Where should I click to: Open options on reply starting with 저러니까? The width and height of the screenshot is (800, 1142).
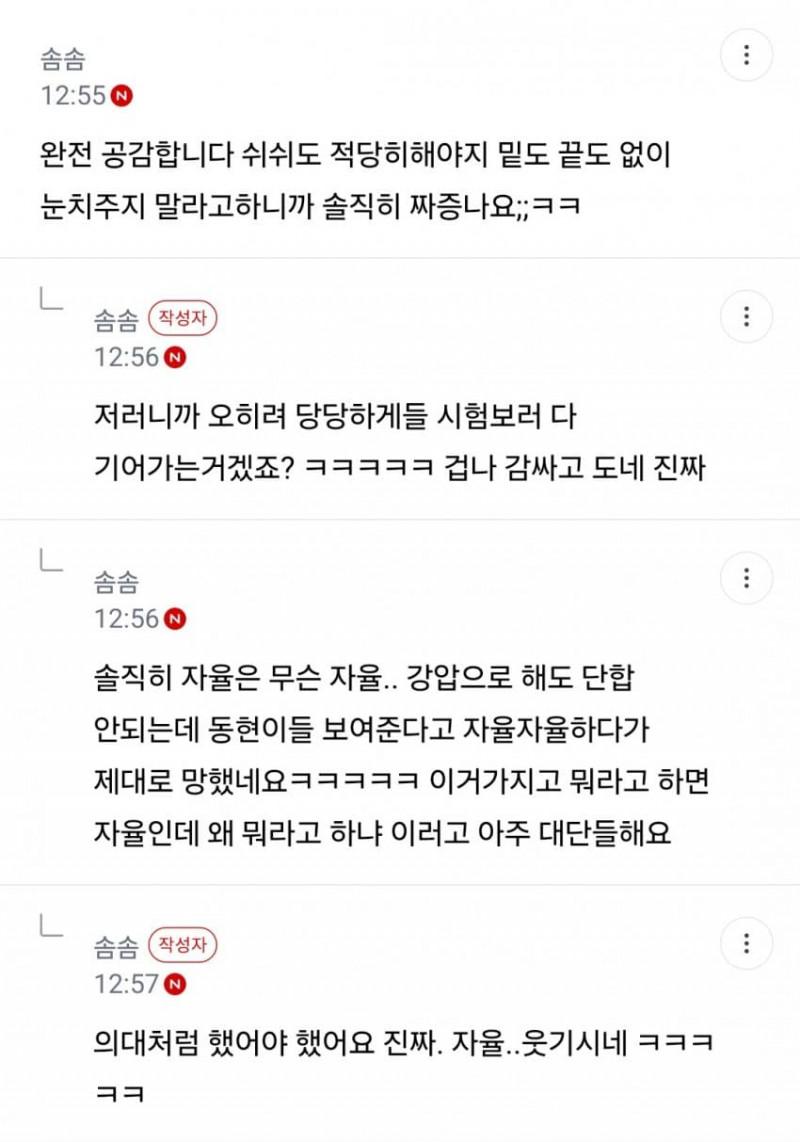(746, 317)
